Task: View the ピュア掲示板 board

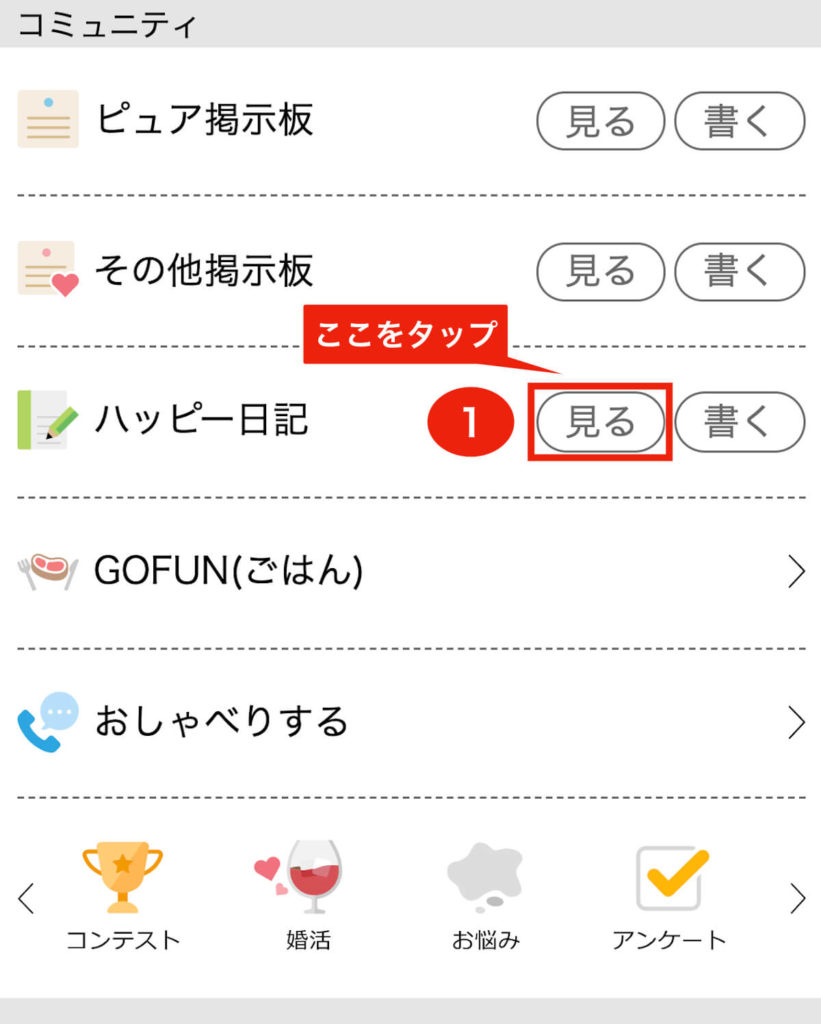Action: (x=600, y=121)
